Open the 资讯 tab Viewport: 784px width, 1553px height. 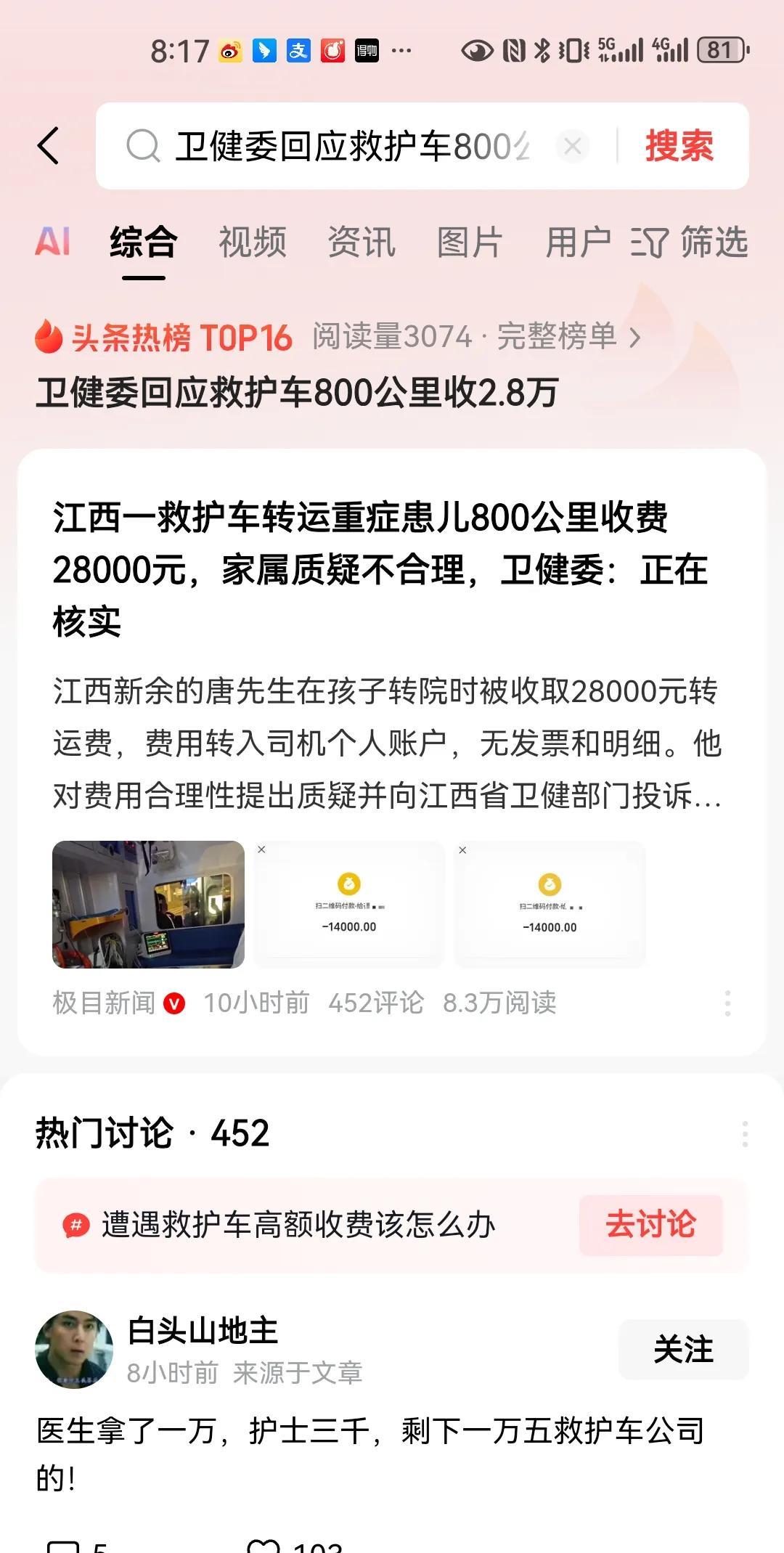click(x=362, y=242)
